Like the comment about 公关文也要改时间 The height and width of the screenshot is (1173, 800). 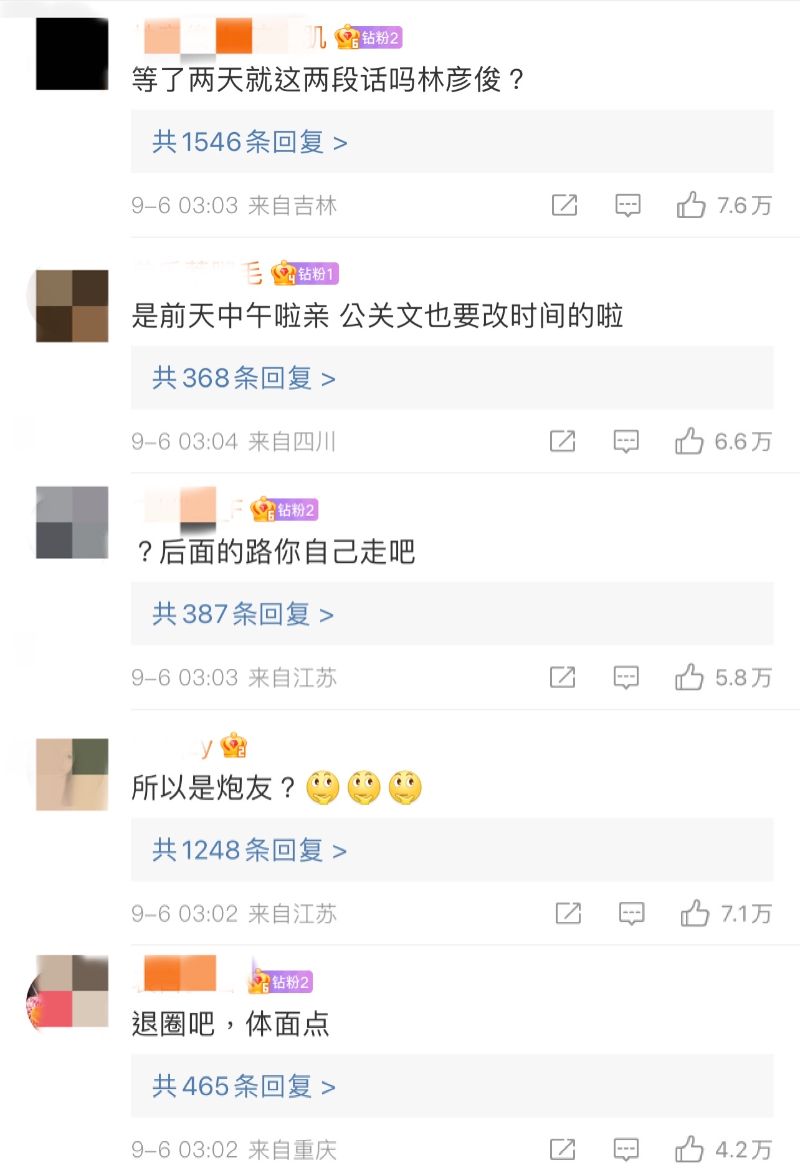690,442
